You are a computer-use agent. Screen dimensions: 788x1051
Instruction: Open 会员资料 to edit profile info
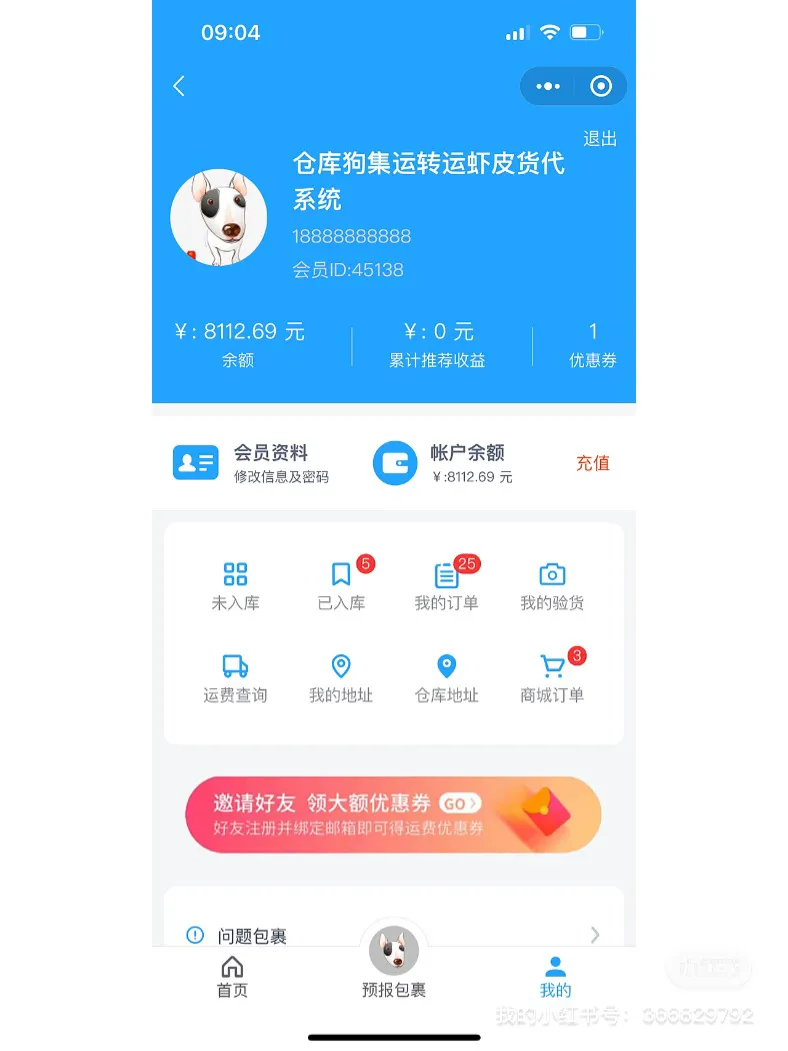251,463
